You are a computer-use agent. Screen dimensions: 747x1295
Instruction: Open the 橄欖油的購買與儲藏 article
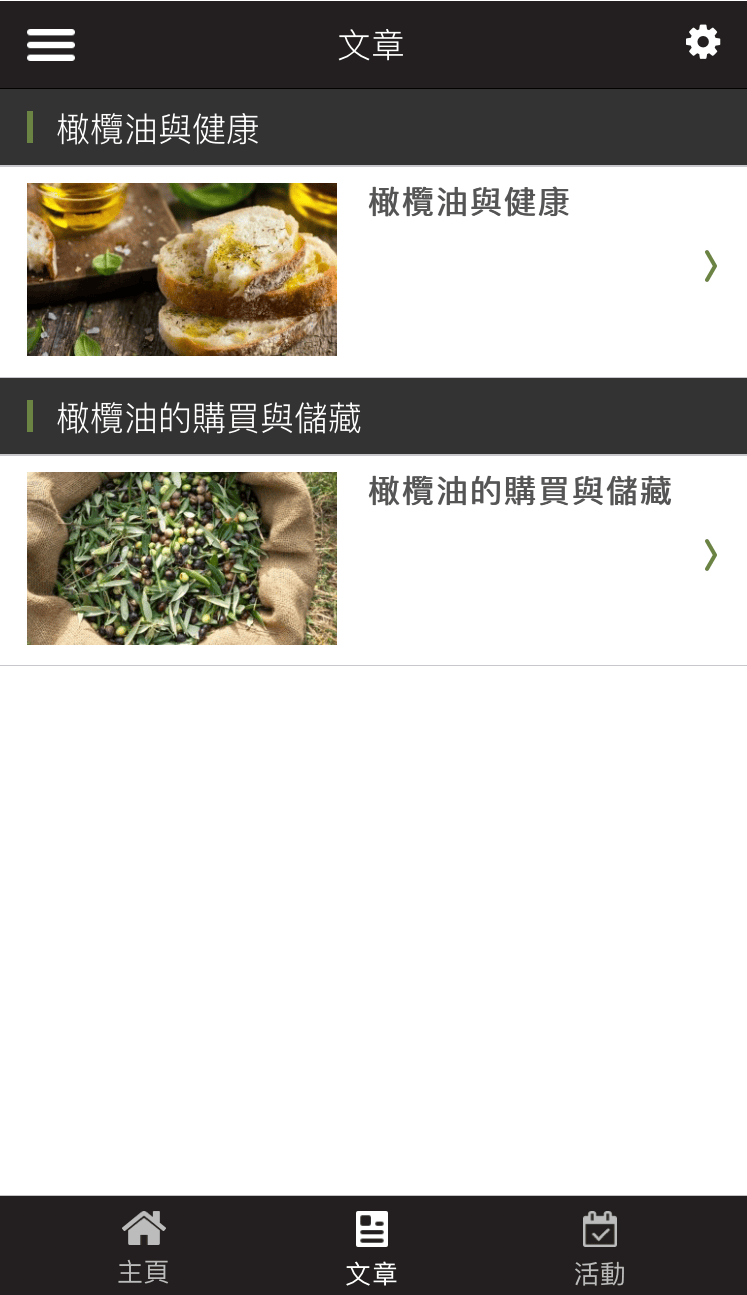pyautogui.click(x=519, y=492)
